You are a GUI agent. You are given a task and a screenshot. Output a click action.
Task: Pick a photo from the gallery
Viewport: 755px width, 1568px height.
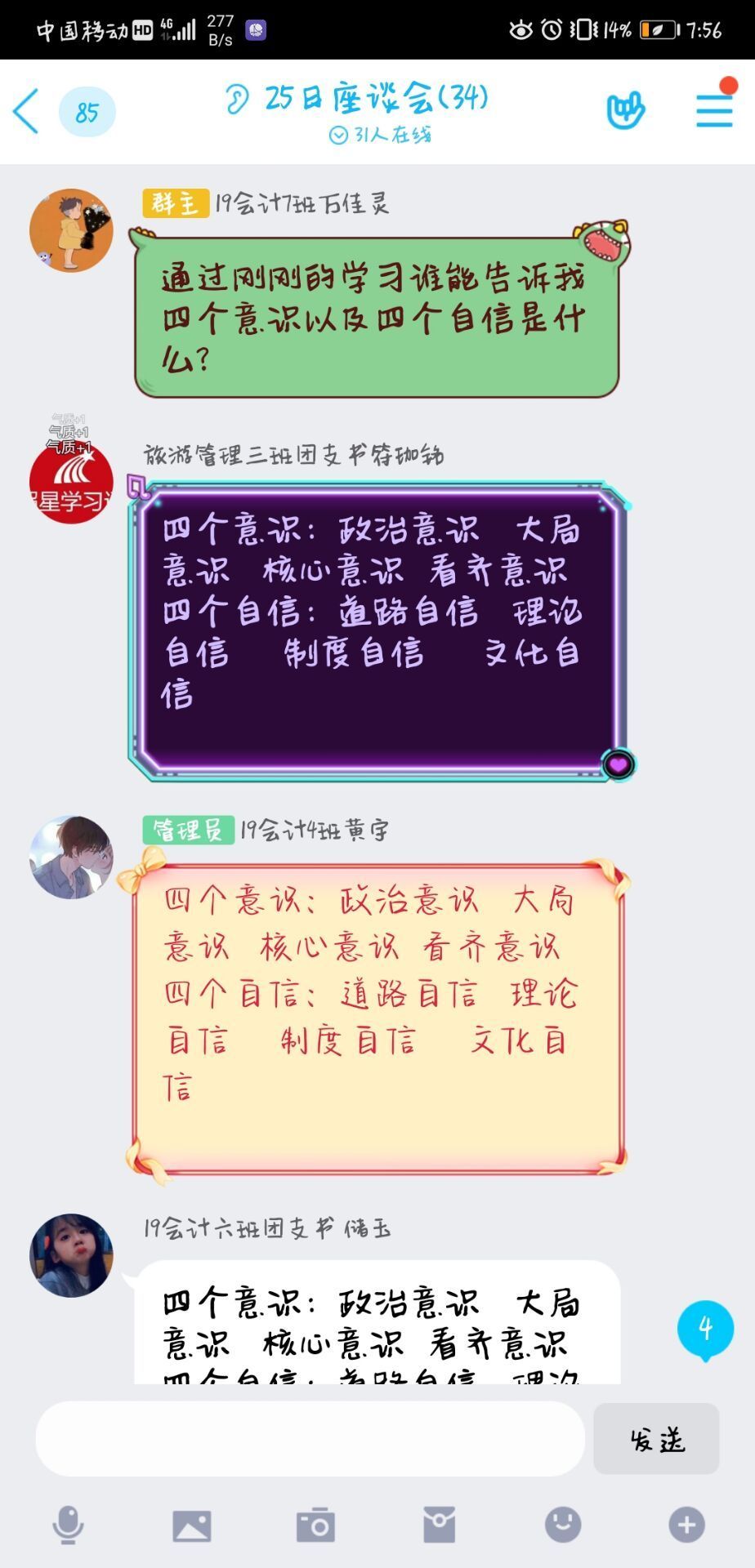(192, 1525)
